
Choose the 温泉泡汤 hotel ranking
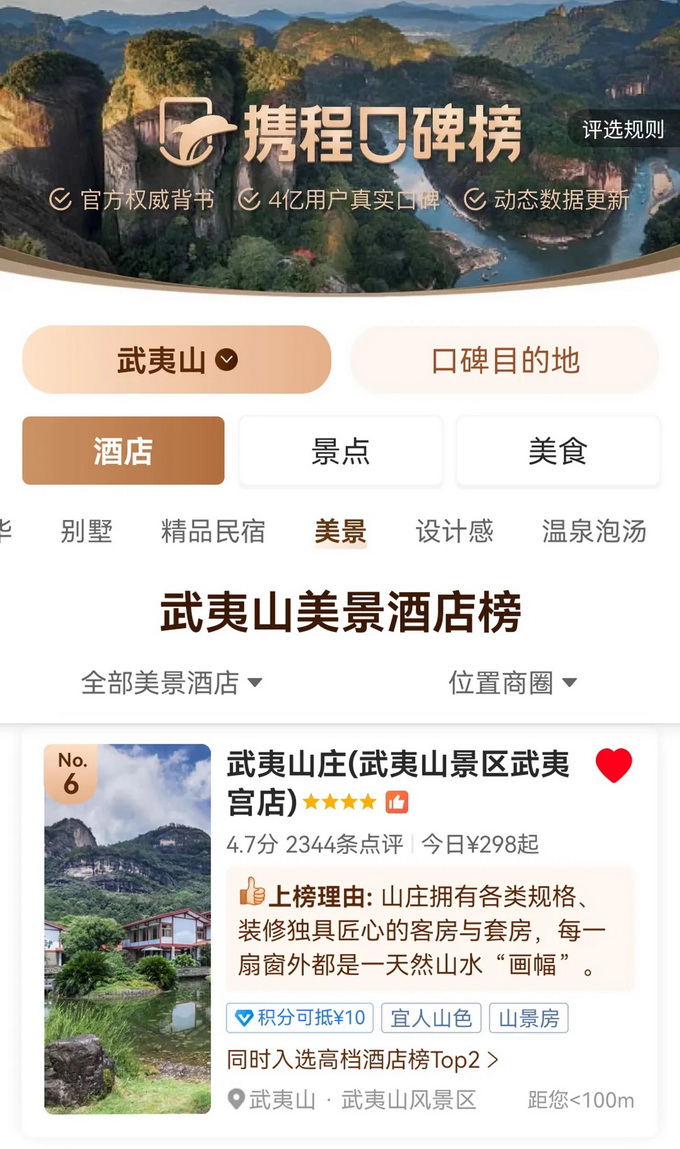(594, 531)
